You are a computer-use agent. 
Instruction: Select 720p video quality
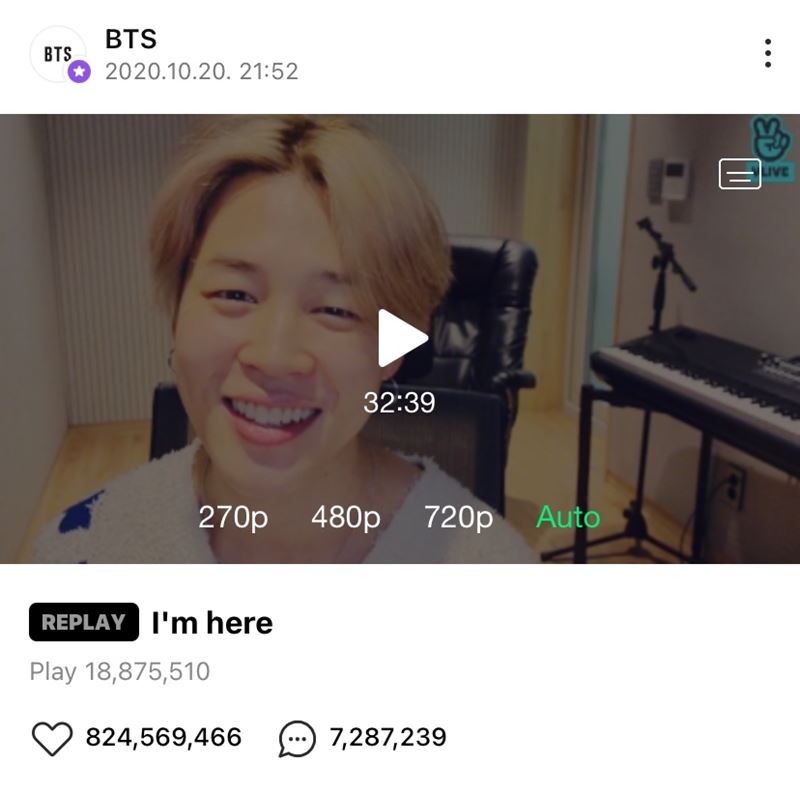click(459, 517)
